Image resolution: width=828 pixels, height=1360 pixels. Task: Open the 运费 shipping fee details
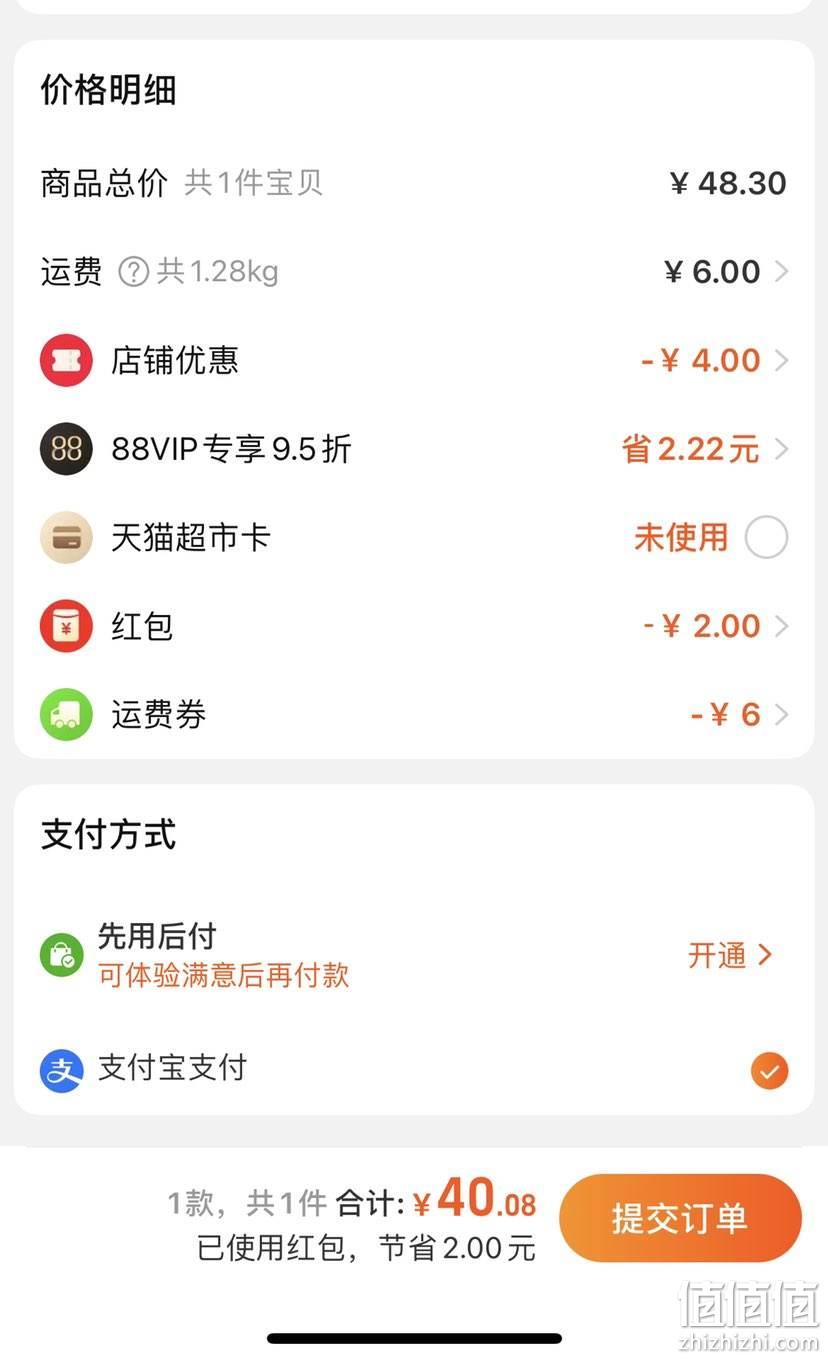[x=414, y=271]
